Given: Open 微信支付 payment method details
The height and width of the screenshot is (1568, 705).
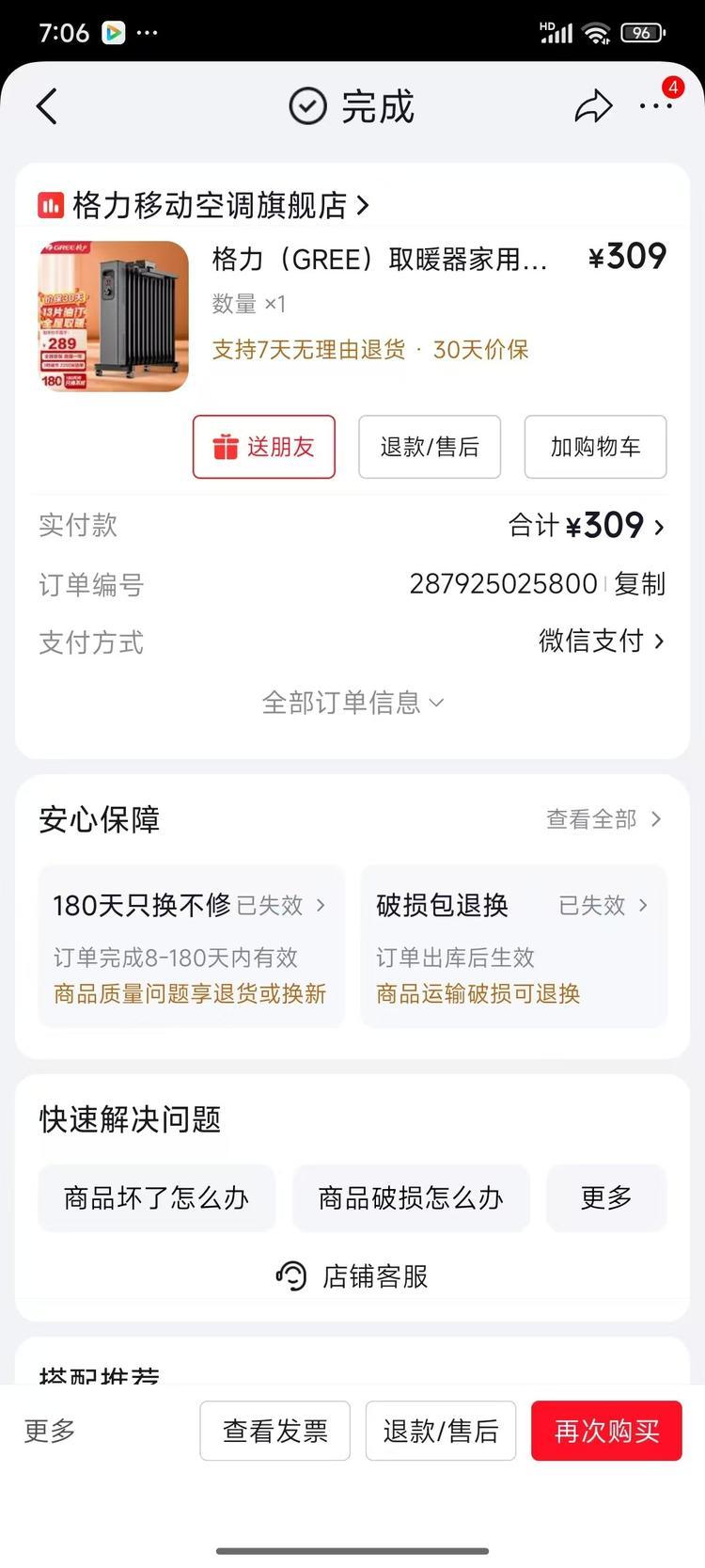Looking at the screenshot, I should tap(602, 641).
